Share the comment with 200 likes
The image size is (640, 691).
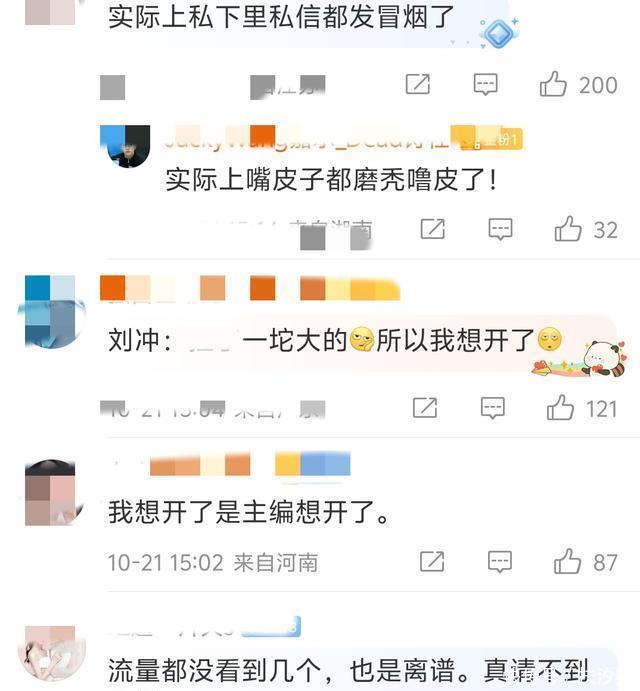tap(418, 85)
